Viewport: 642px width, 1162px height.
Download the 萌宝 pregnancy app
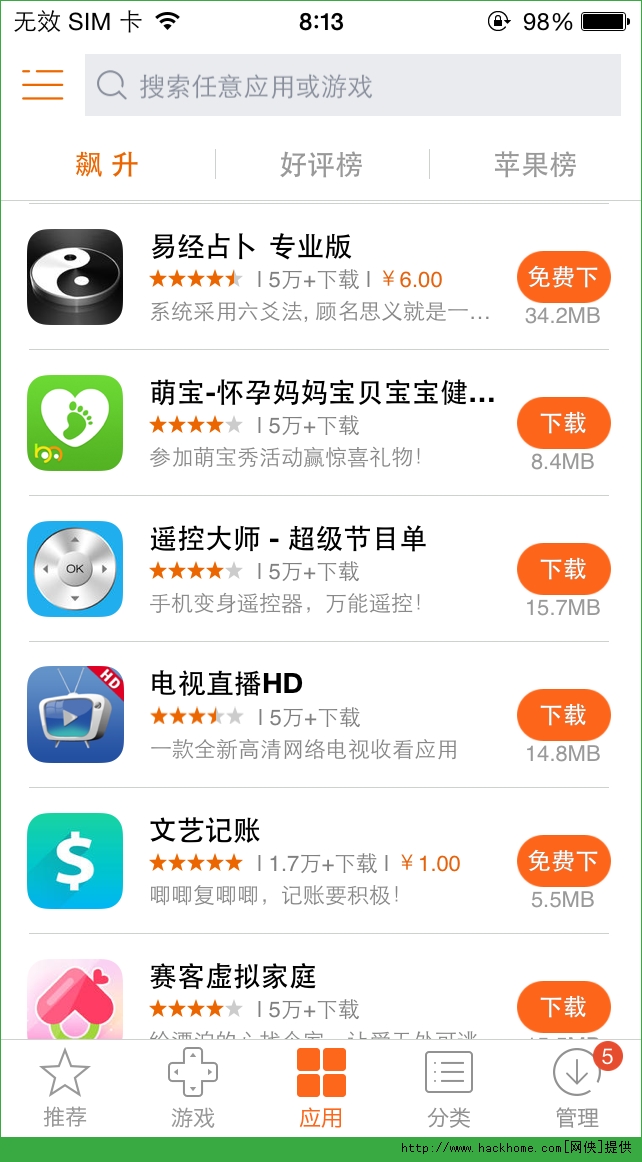[x=563, y=423]
